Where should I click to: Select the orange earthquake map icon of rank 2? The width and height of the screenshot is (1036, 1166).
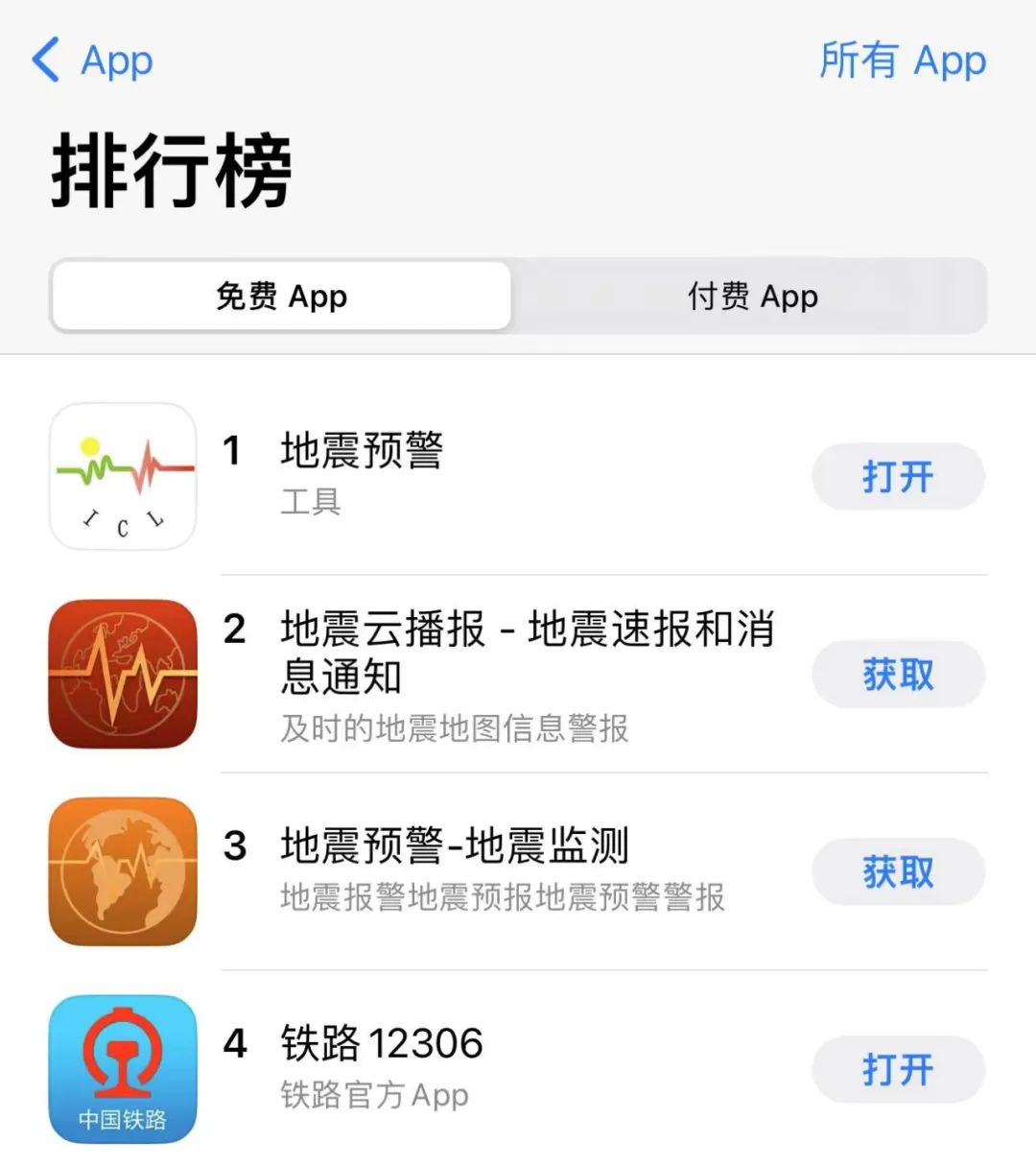click(x=123, y=675)
